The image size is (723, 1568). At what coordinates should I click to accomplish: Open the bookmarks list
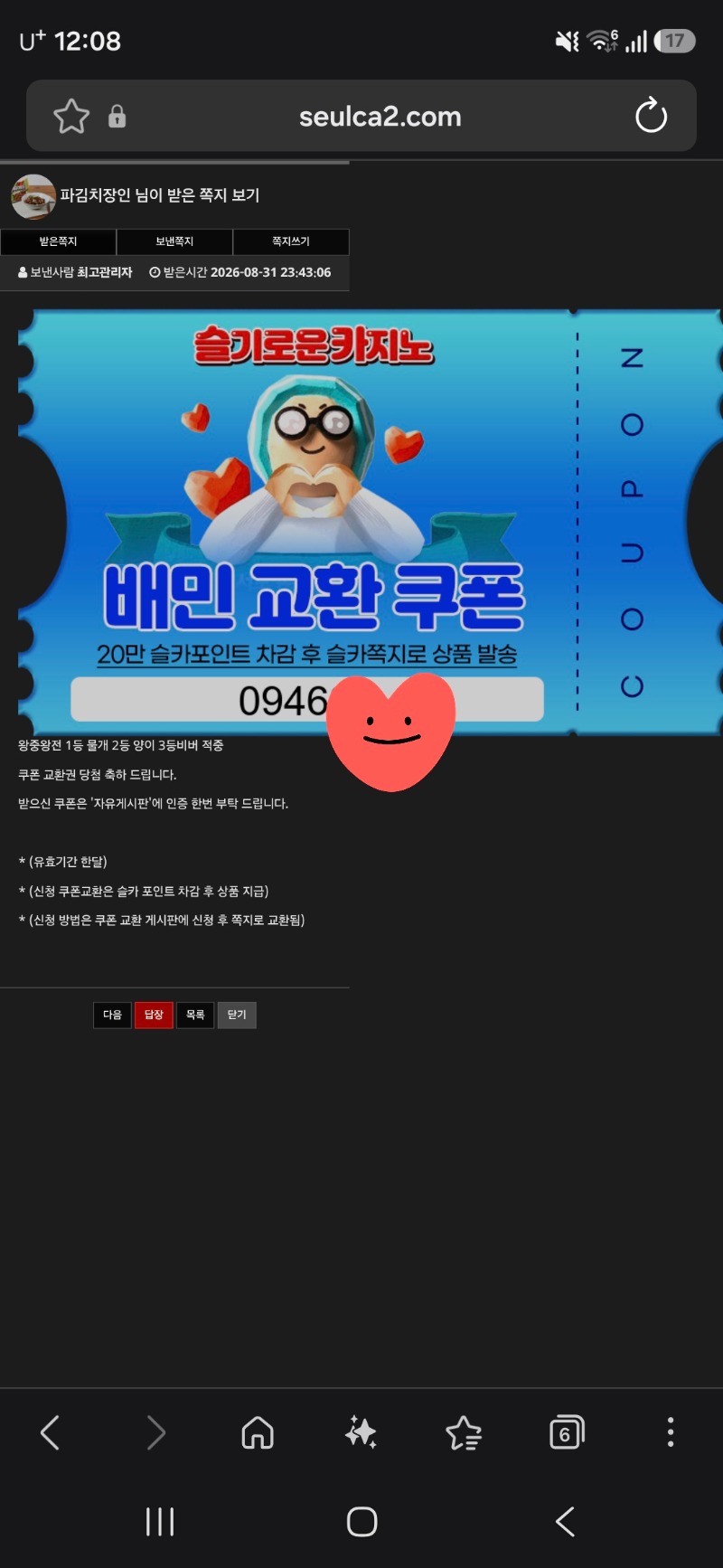[464, 1432]
